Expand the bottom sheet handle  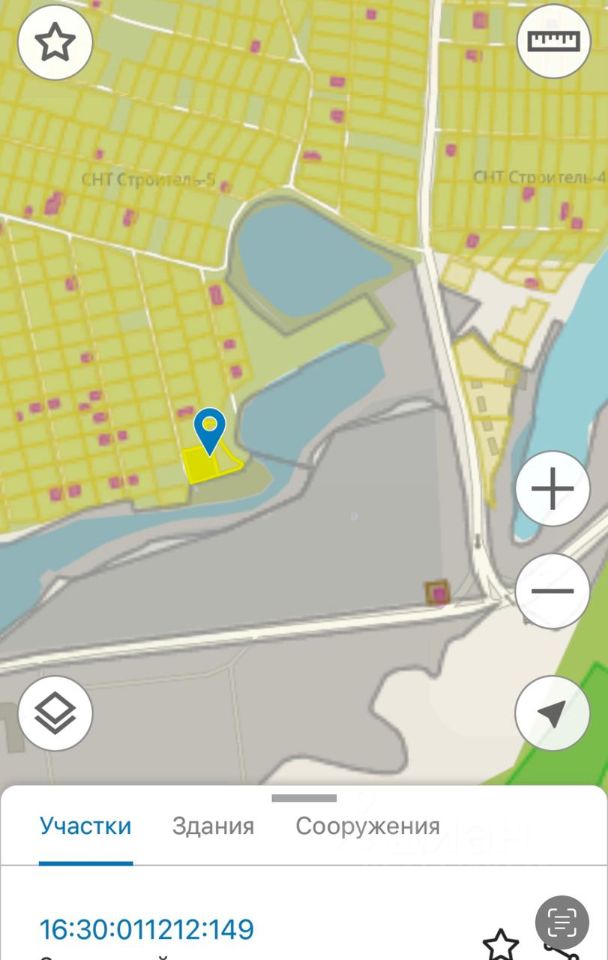304,798
